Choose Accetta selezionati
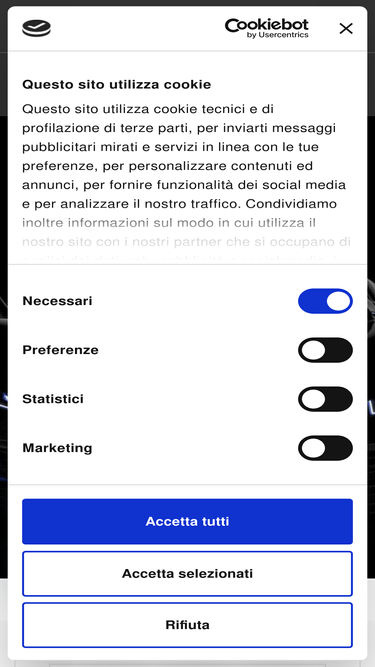This screenshot has width=375, height=667. (188, 573)
